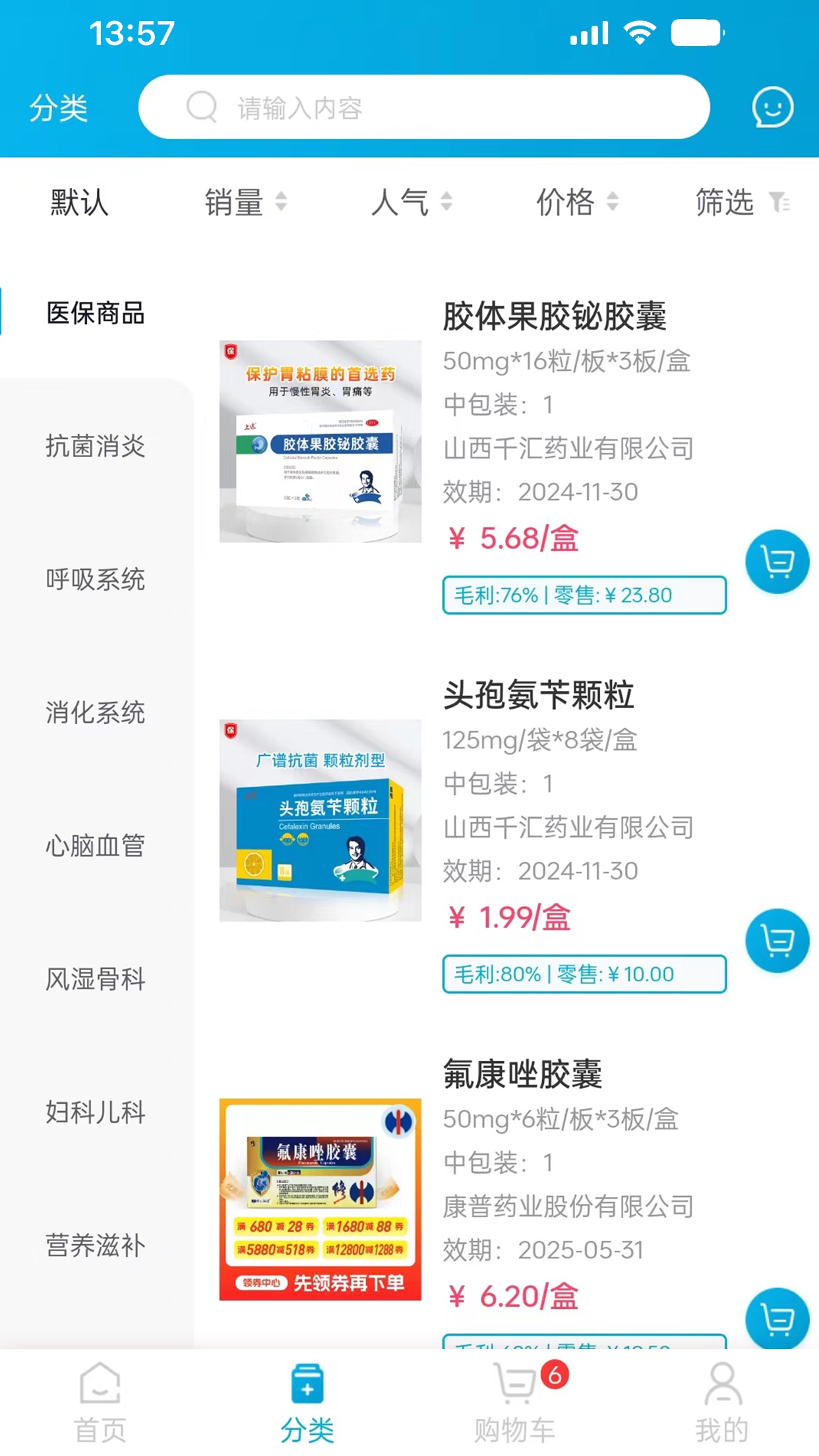Open the 氟康唑胶囊 product image

point(320,1199)
